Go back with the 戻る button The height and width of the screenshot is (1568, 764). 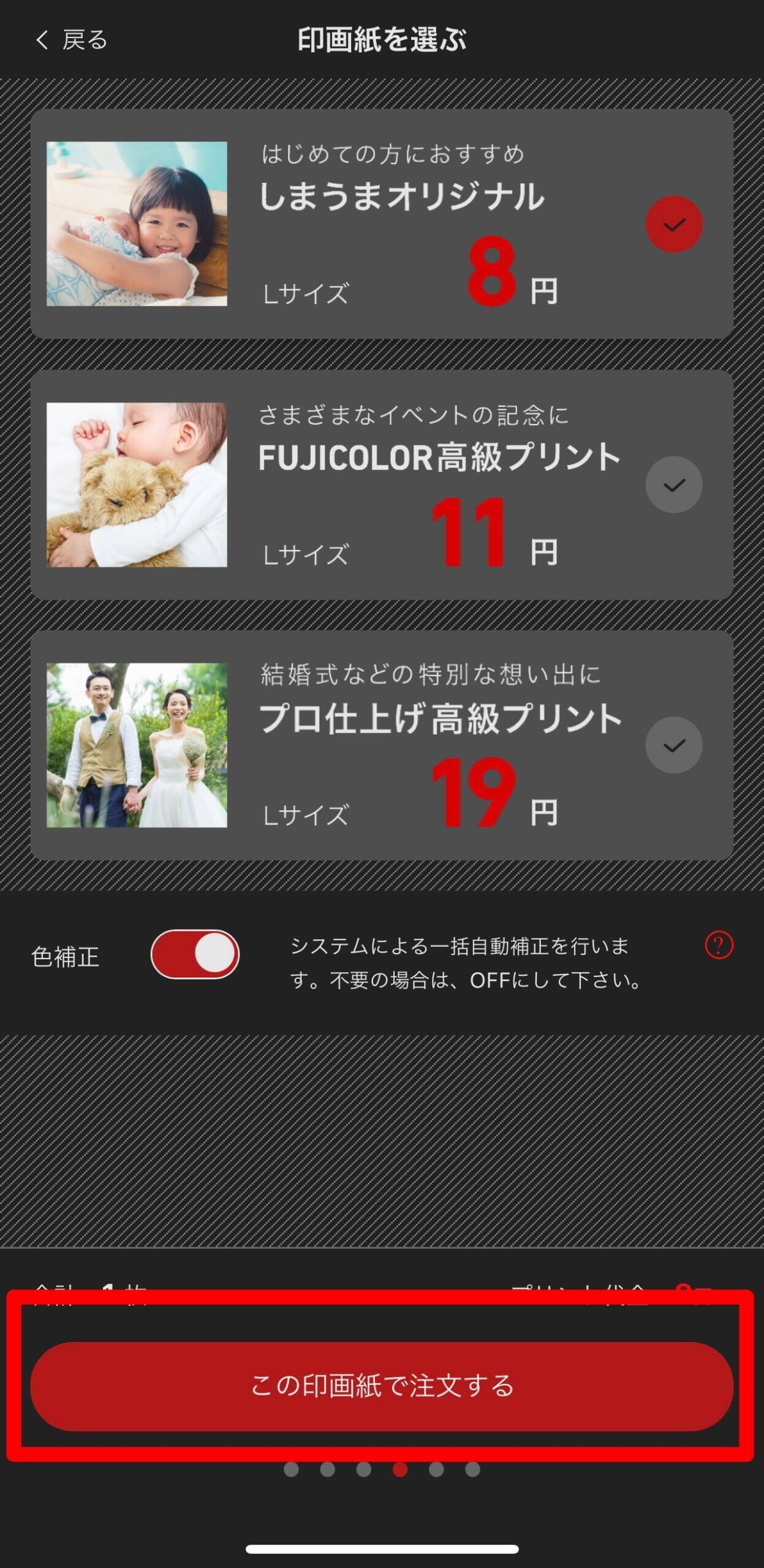pos(71,40)
